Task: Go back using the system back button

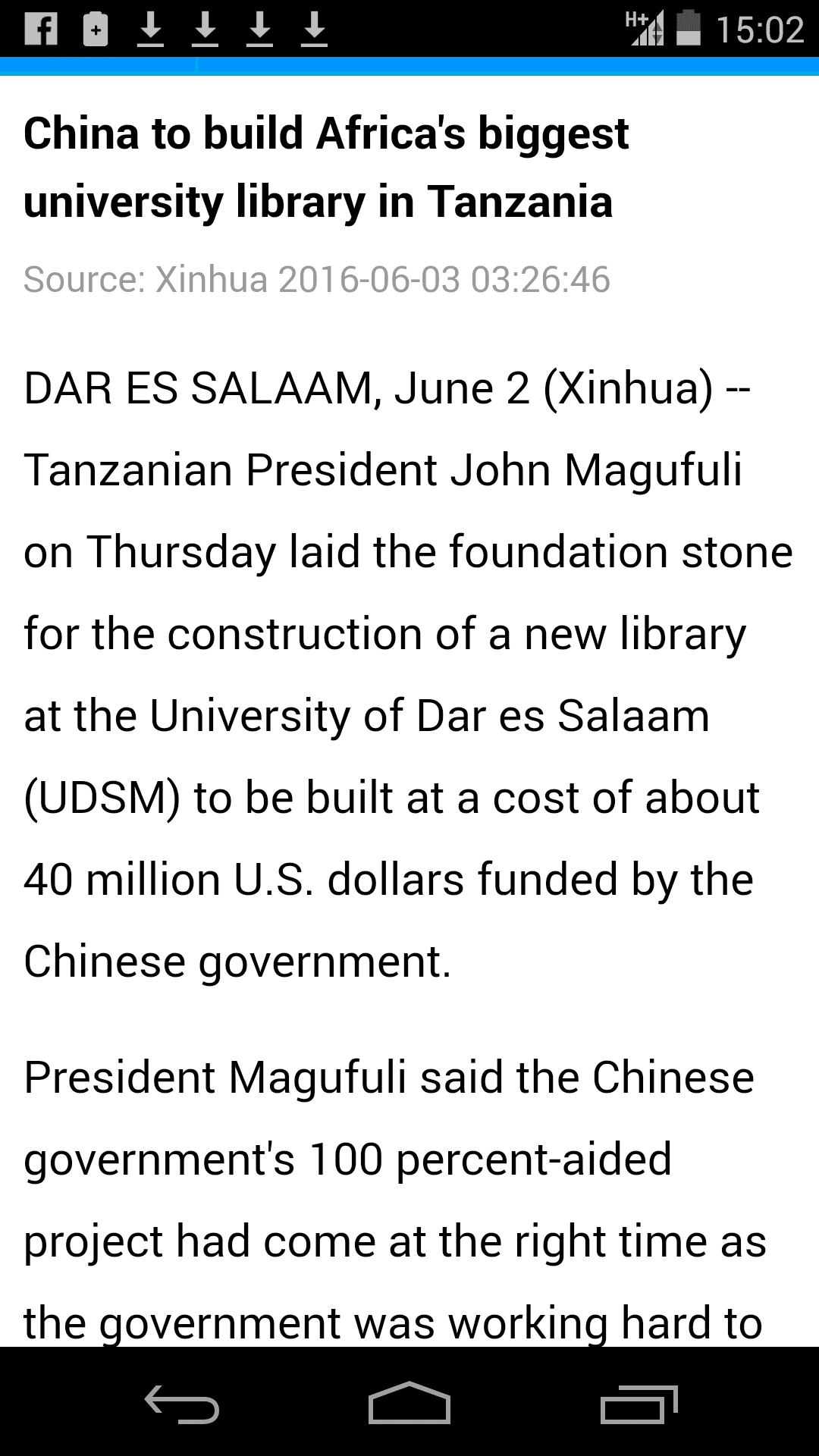Action: [x=182, y=1404]
